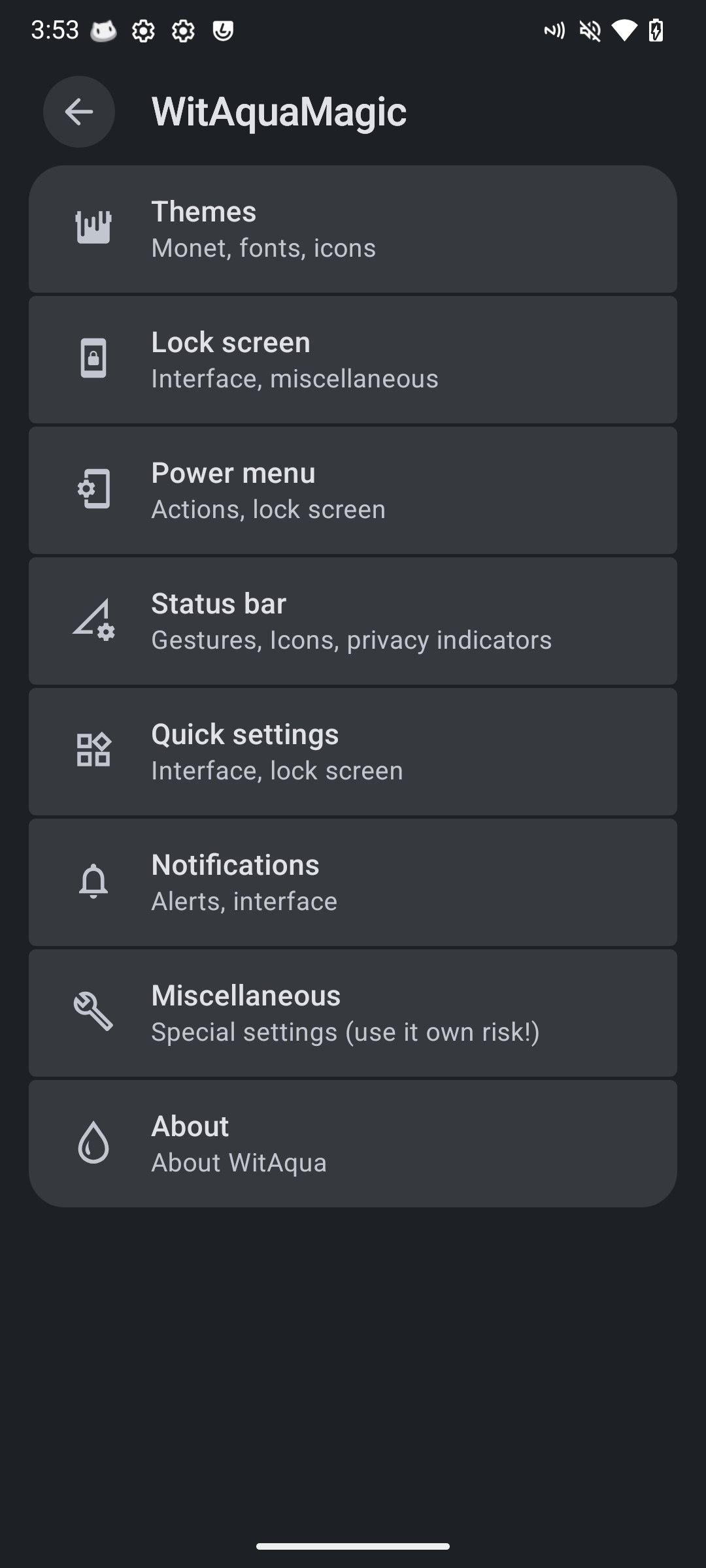
Task: Open Lock screen settings
Action: [353, 359]
